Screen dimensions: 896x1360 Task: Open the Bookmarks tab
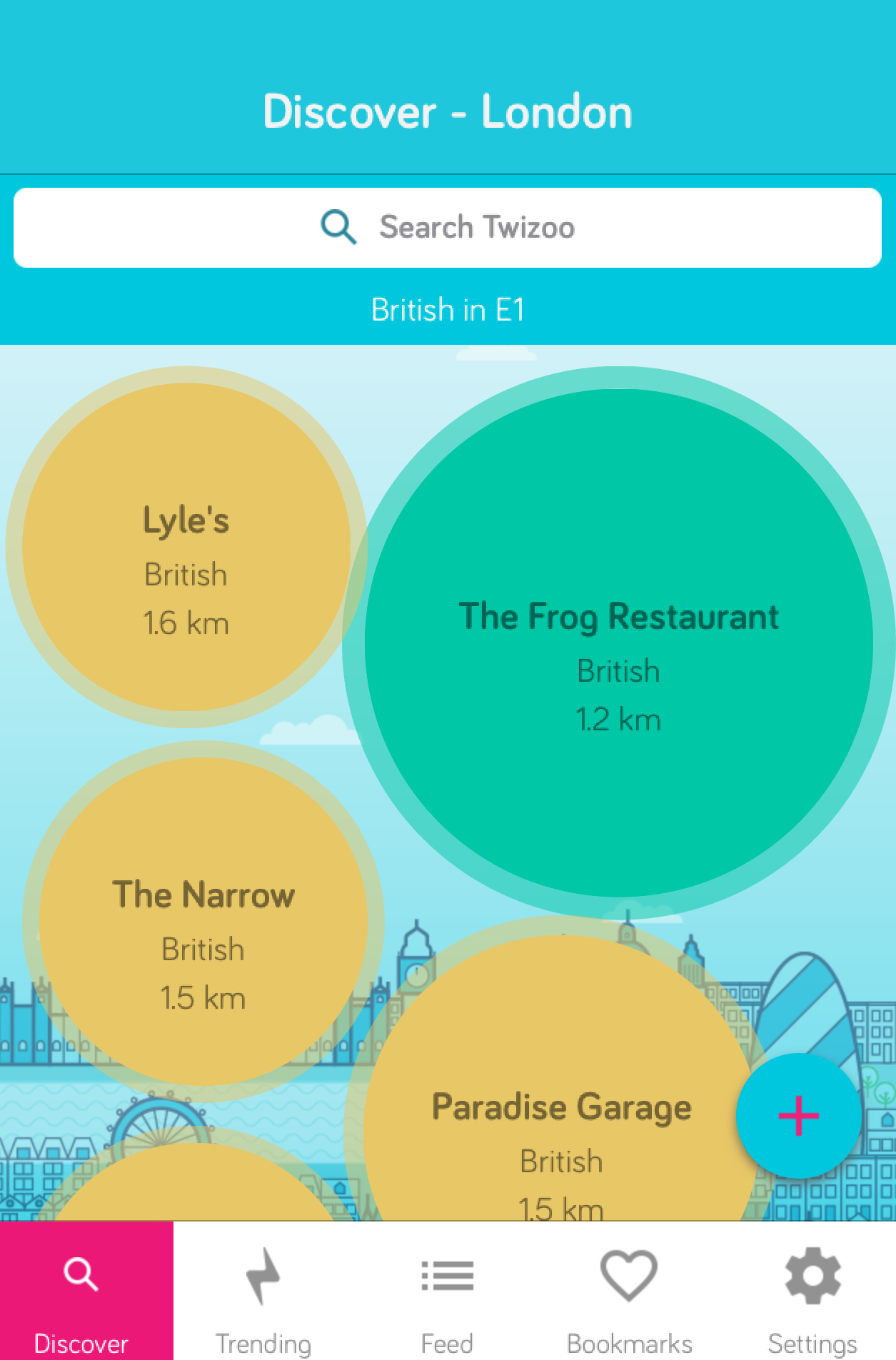(x=629, y=1292)
